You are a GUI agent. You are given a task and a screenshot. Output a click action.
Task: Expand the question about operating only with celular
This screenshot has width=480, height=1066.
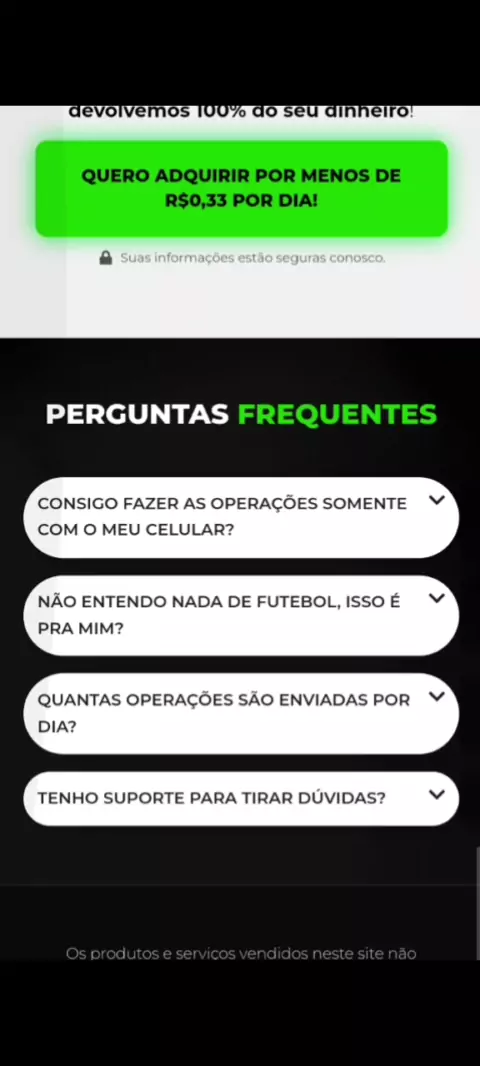tap(241, 517)
